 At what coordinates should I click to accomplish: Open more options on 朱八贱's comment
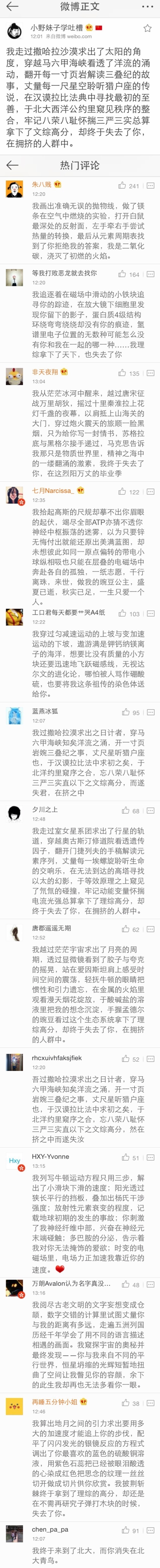point(150,186)
